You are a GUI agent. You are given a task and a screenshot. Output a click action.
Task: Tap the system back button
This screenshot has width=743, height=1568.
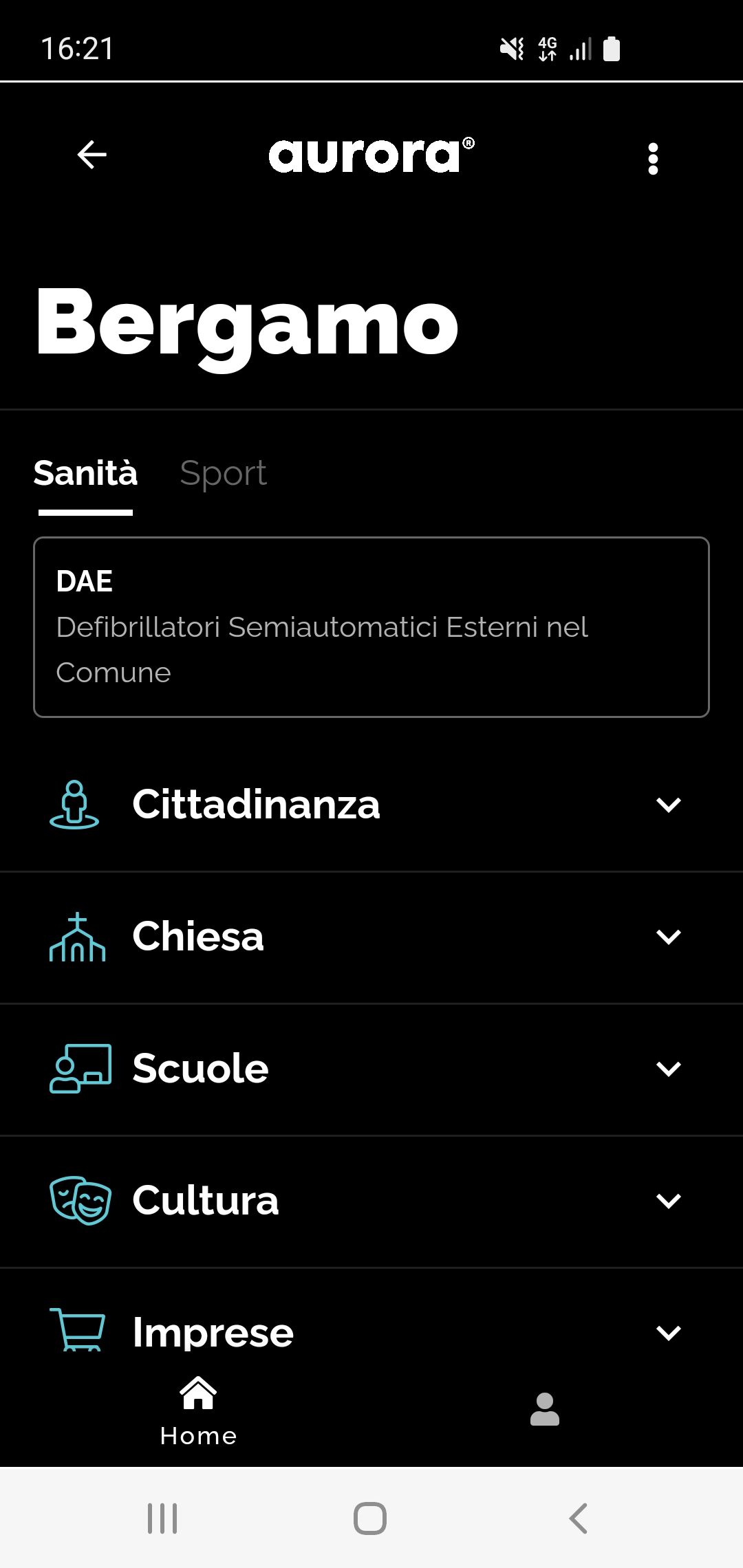[578, 1518]
